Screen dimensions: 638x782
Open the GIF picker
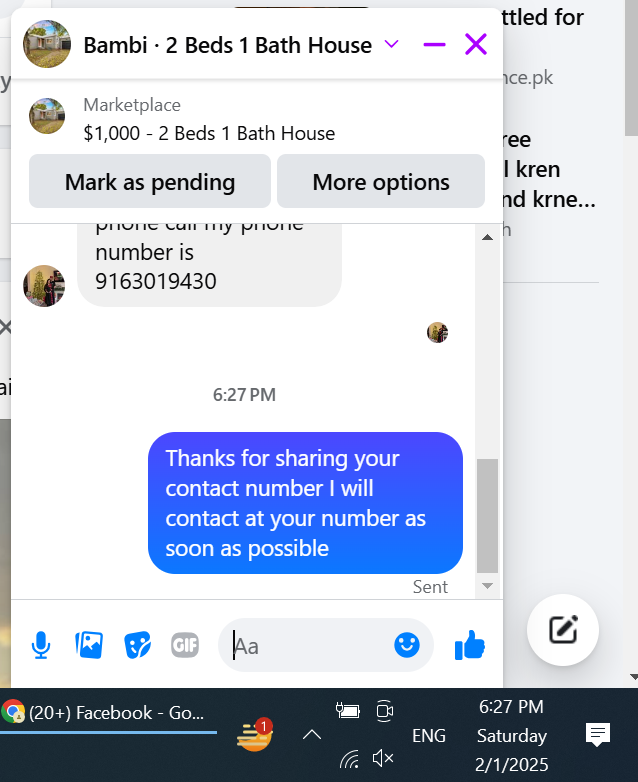coord(185,645)
